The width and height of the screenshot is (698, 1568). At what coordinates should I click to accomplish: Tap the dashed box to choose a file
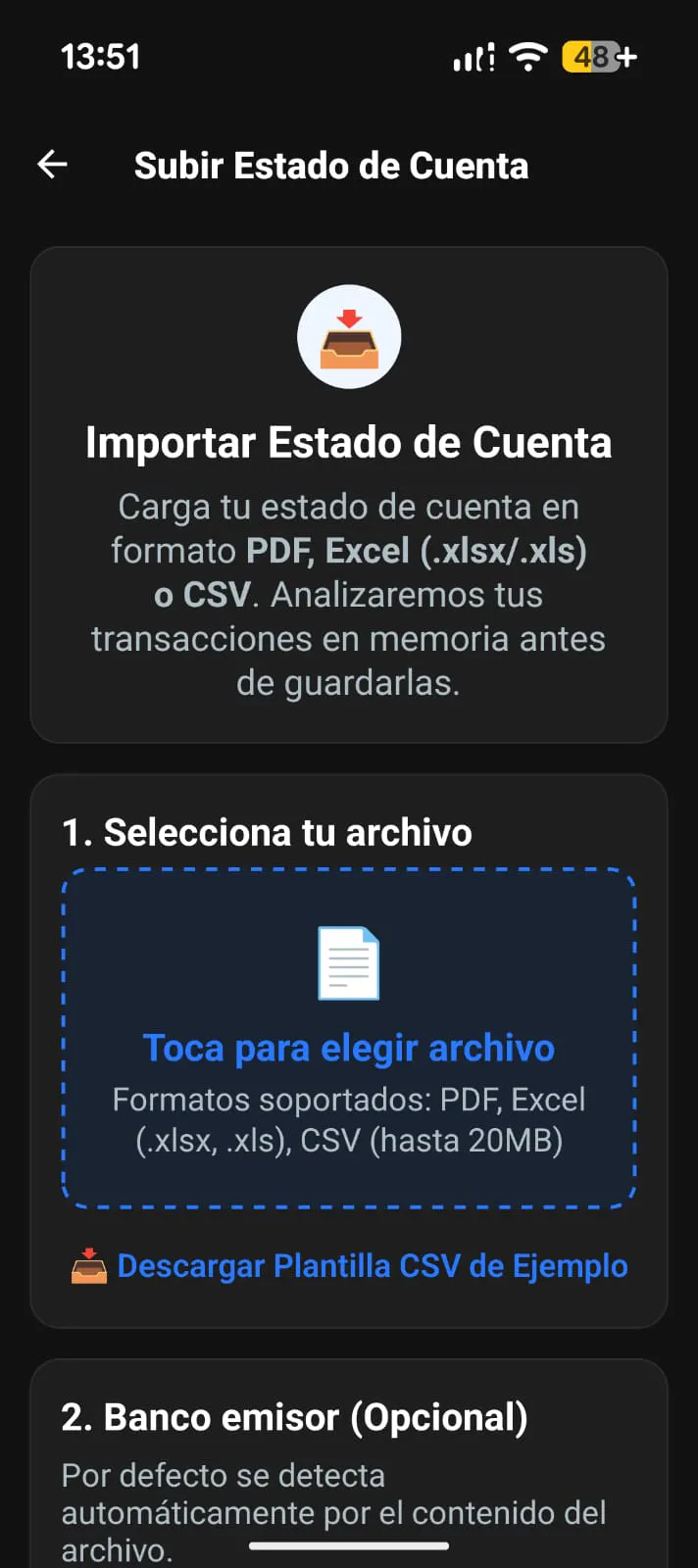click(x=349, y=1038)
